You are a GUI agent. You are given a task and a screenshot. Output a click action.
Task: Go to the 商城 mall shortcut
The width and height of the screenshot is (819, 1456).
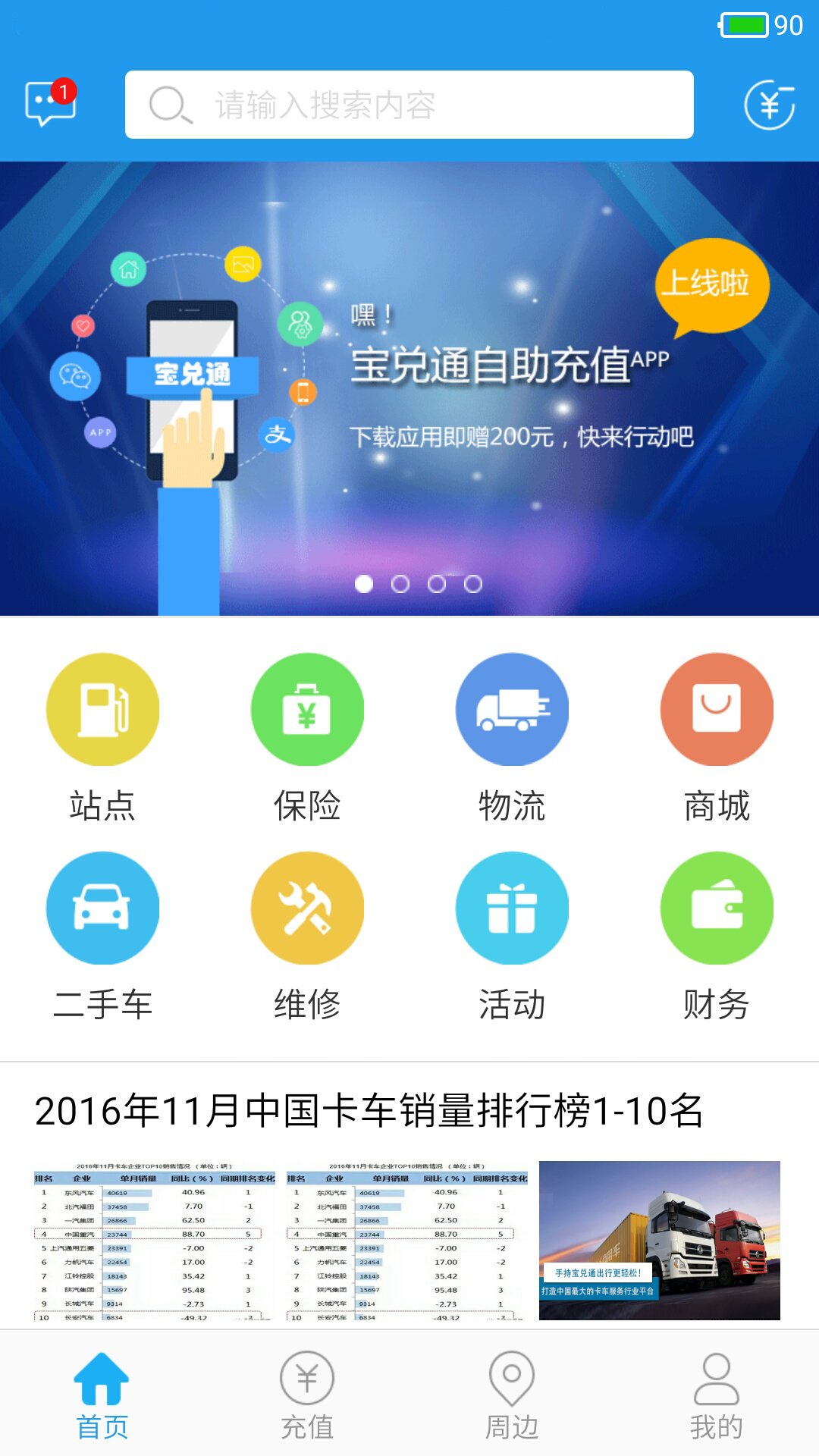tap(717, 739)
